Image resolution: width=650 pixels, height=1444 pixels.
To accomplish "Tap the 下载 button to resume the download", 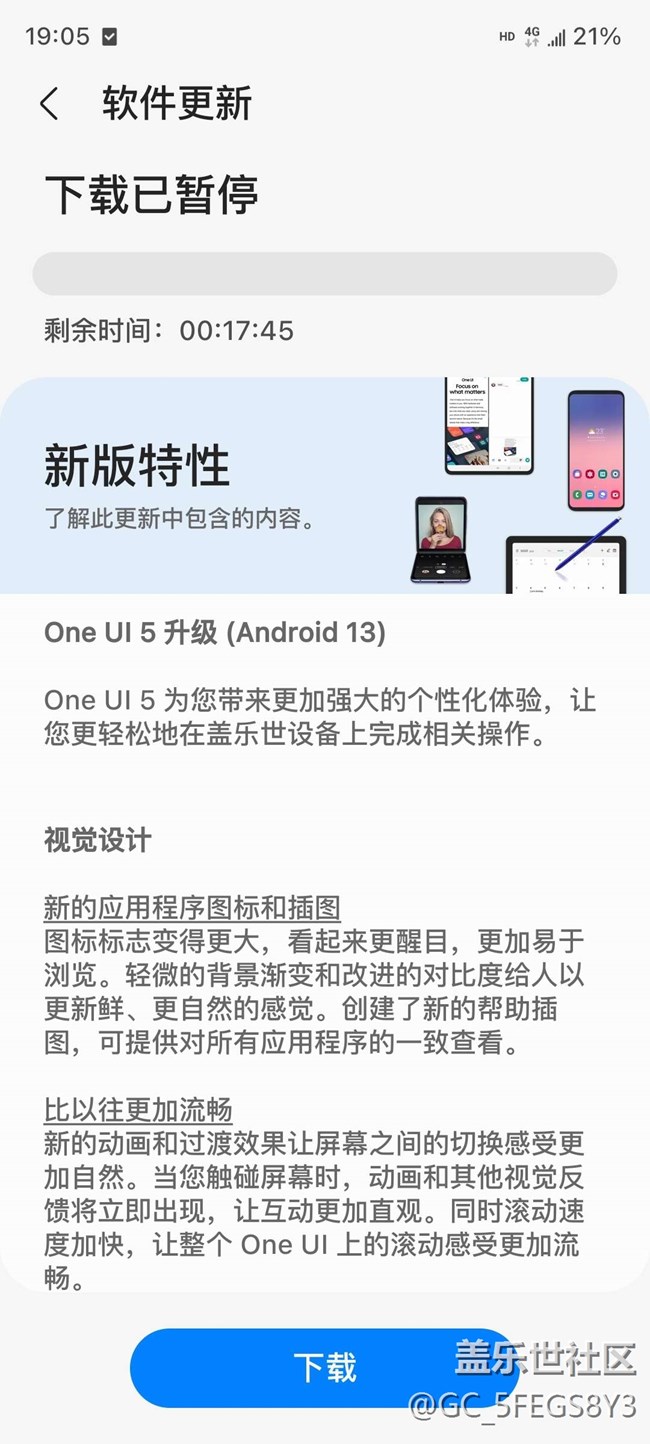I will coord(324,1367).
